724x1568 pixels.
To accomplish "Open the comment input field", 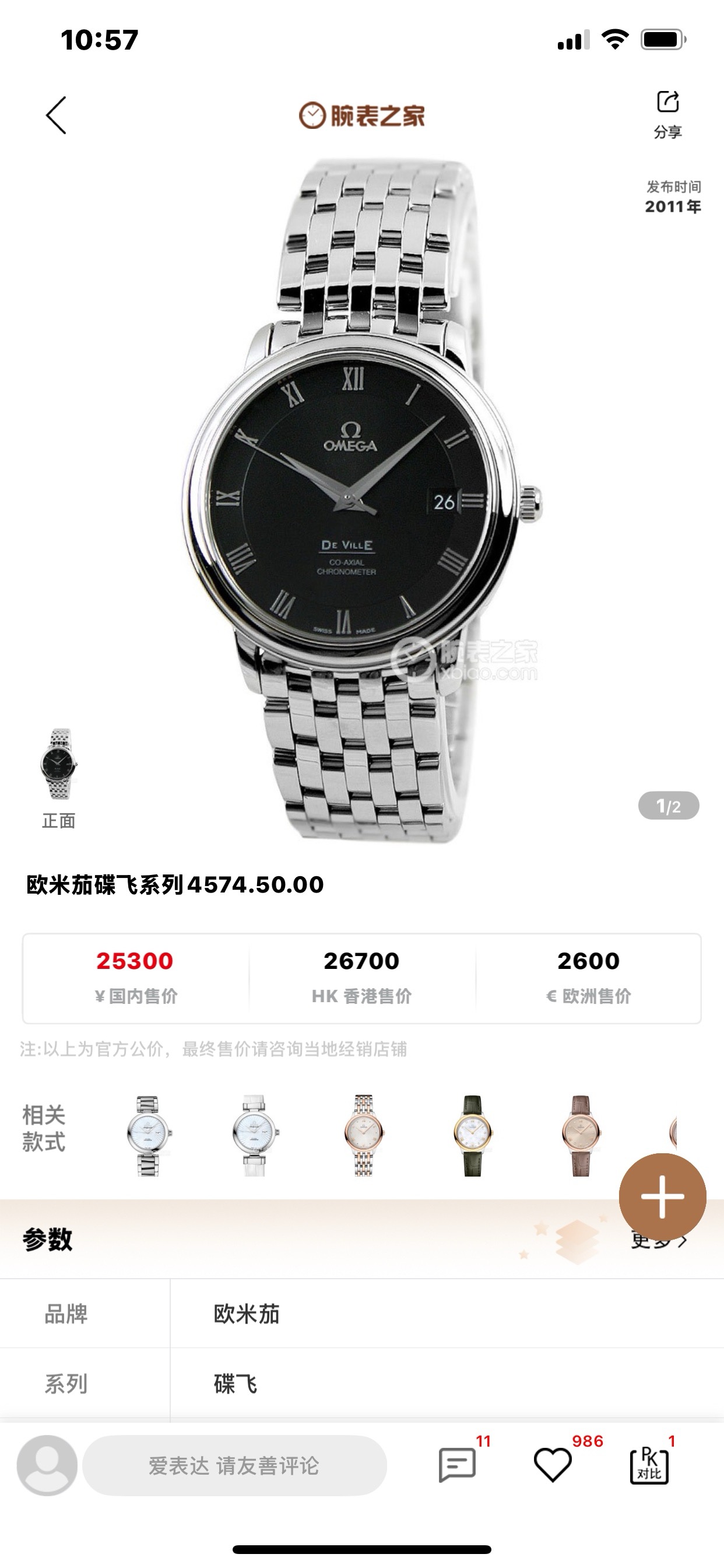I will [234, 1466].
